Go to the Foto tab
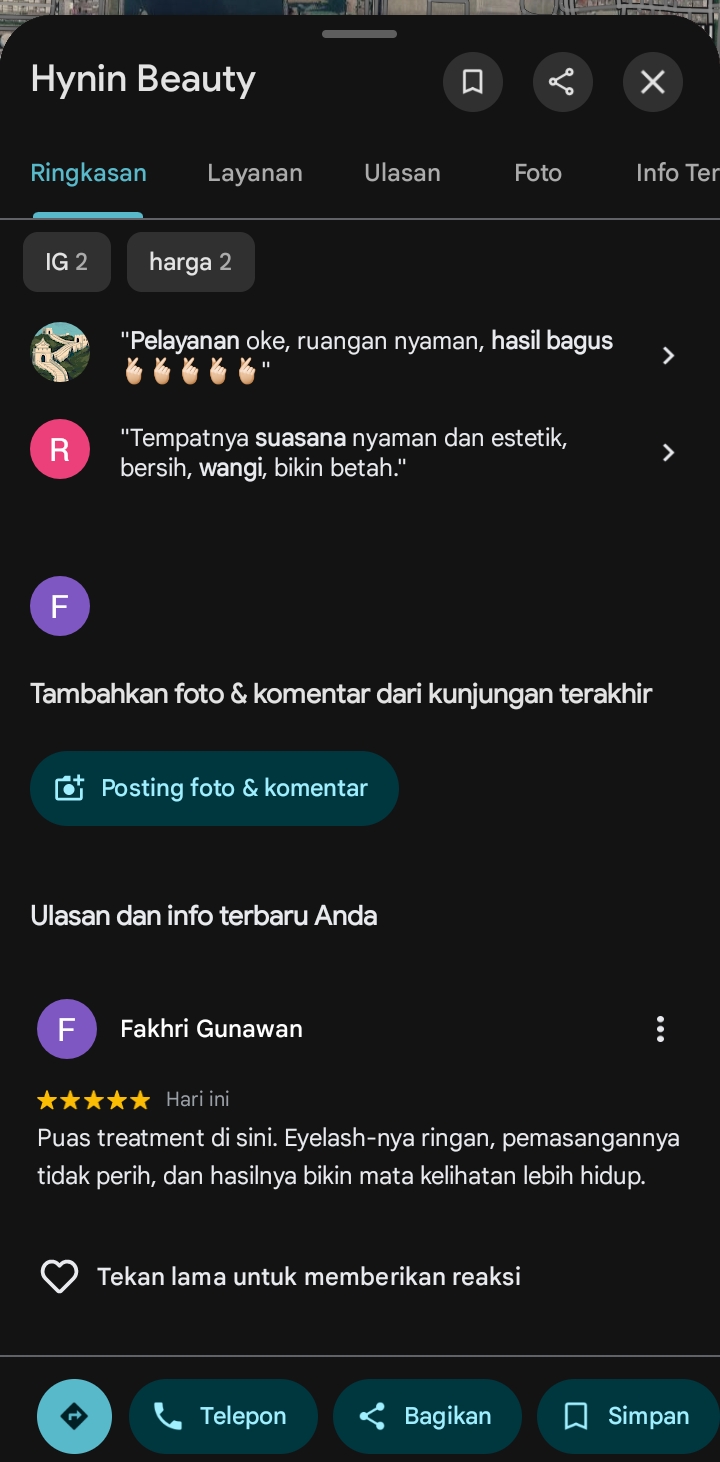720x1462 pixels. (538, 173)
